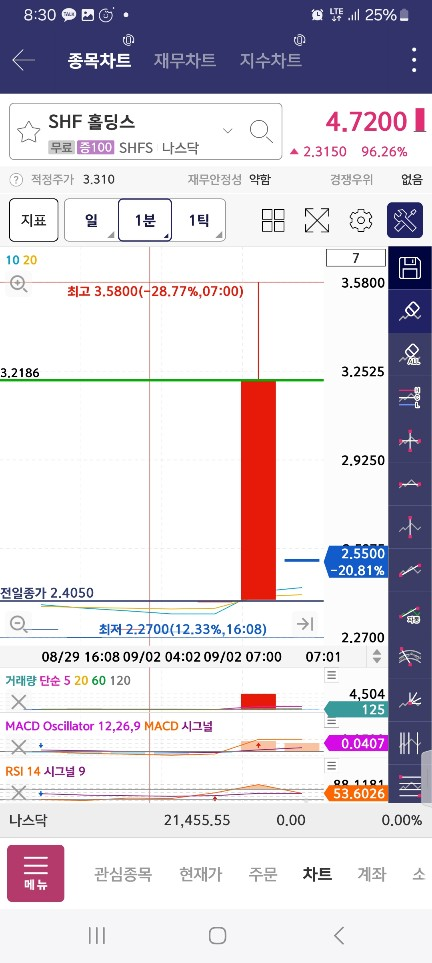Save the chart with floppy icon
The height and width of the screenshot is (963, 432).
click(410, 268)
